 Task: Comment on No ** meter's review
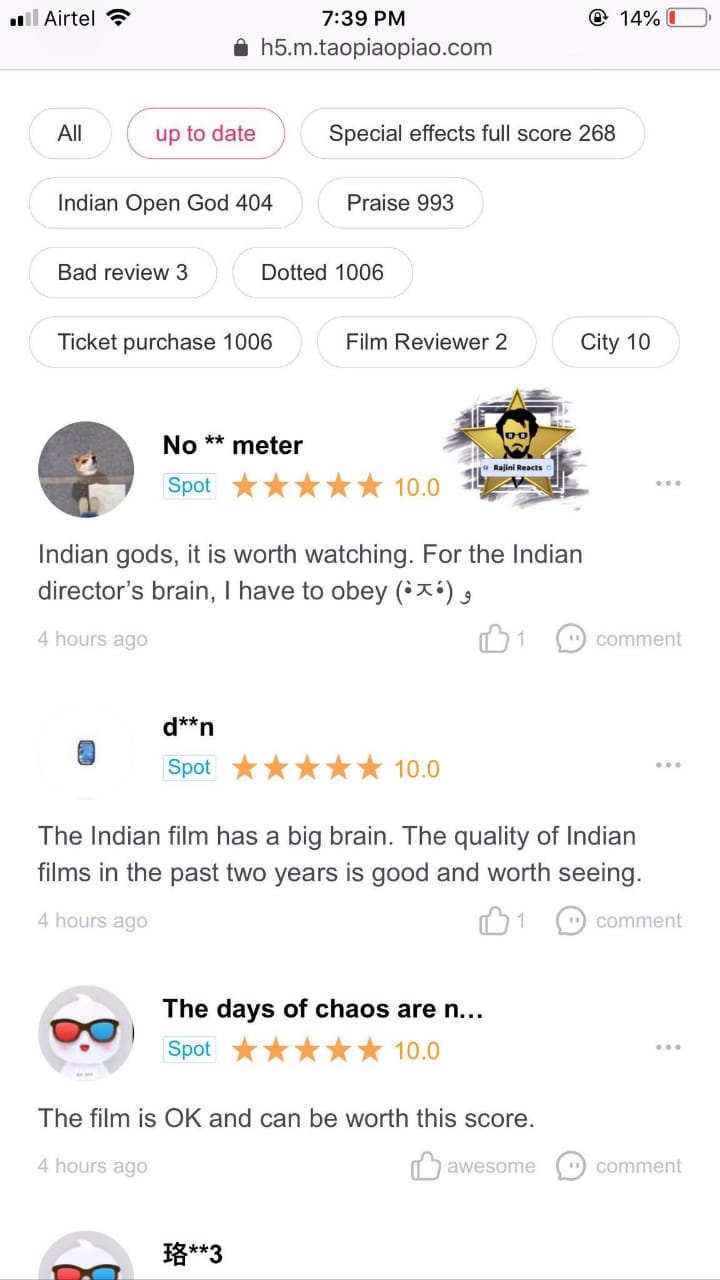pos(619,639)
